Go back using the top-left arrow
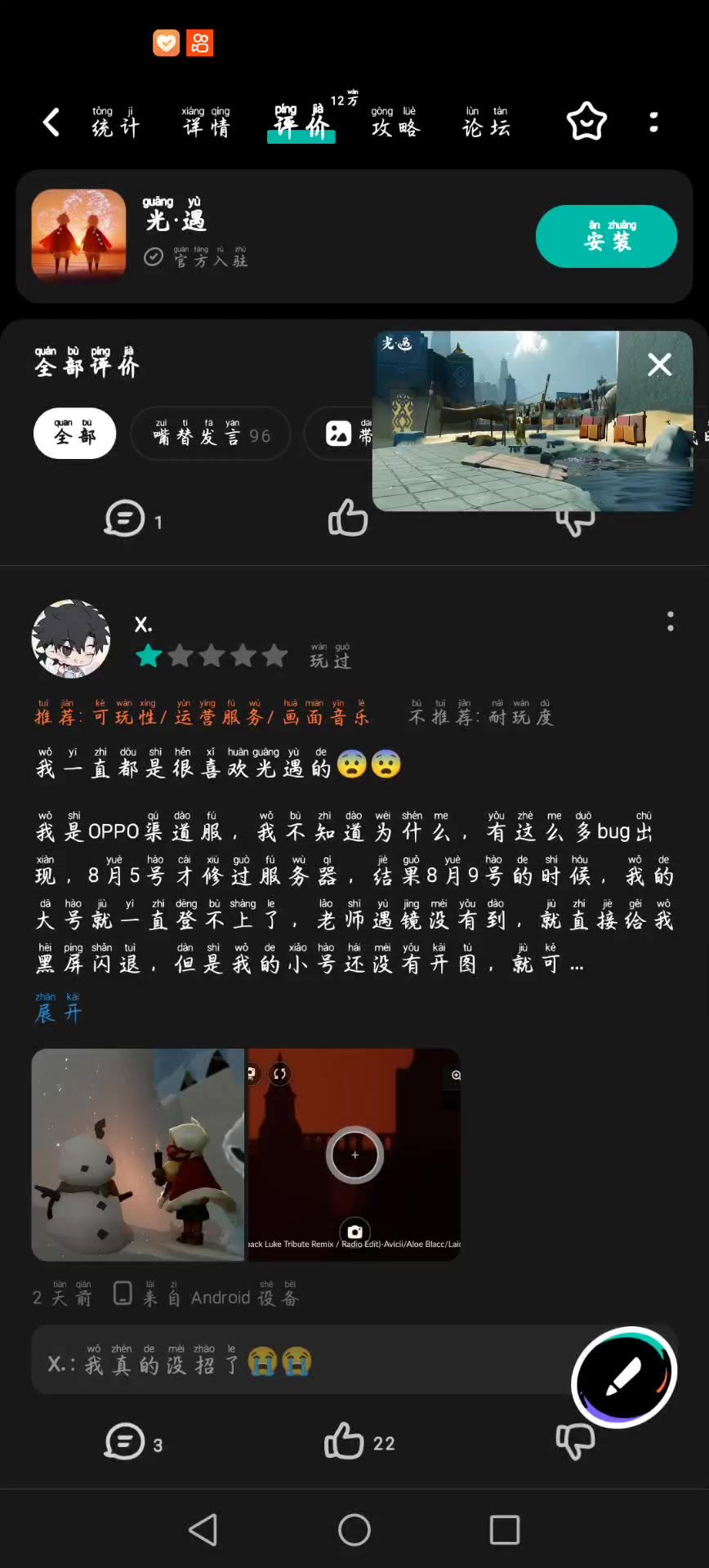Image resolution: width=709 pixels, height=1568 pixels. click(x=51, y=122)
